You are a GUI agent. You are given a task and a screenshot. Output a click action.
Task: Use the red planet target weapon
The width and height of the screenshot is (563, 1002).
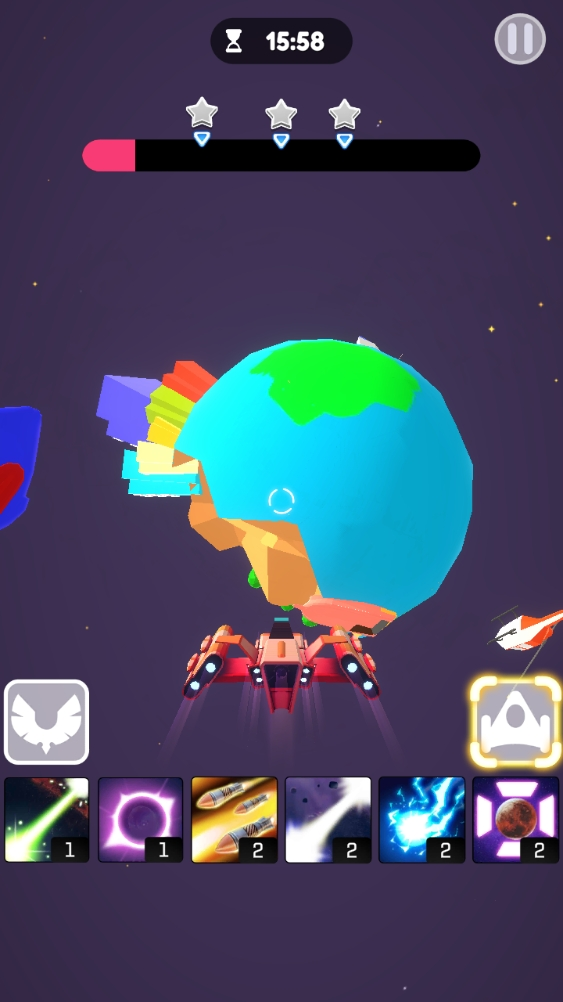coord(516,819)
